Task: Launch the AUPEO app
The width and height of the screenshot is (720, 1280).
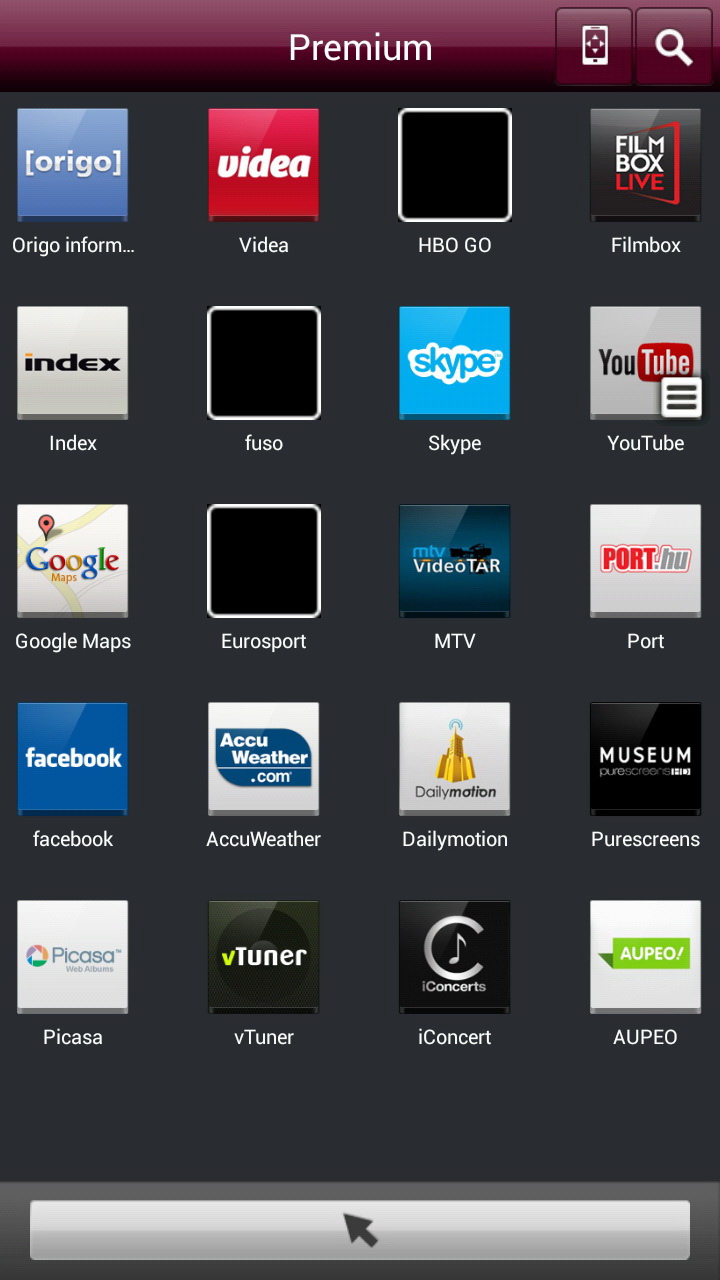Action: click(645, 957)
